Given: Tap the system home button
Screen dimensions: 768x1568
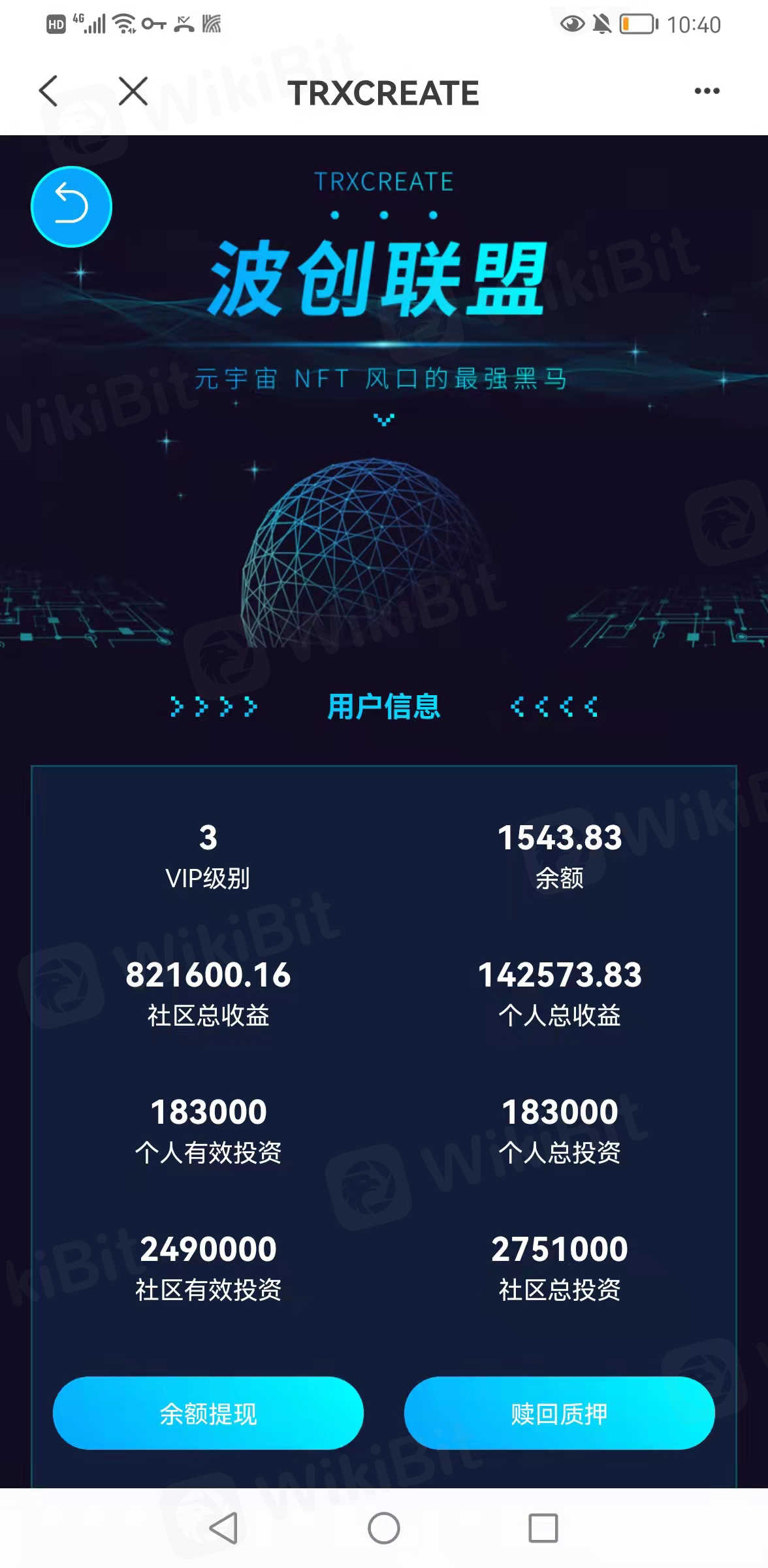Looking at the screenshot, I should 383,1528.
